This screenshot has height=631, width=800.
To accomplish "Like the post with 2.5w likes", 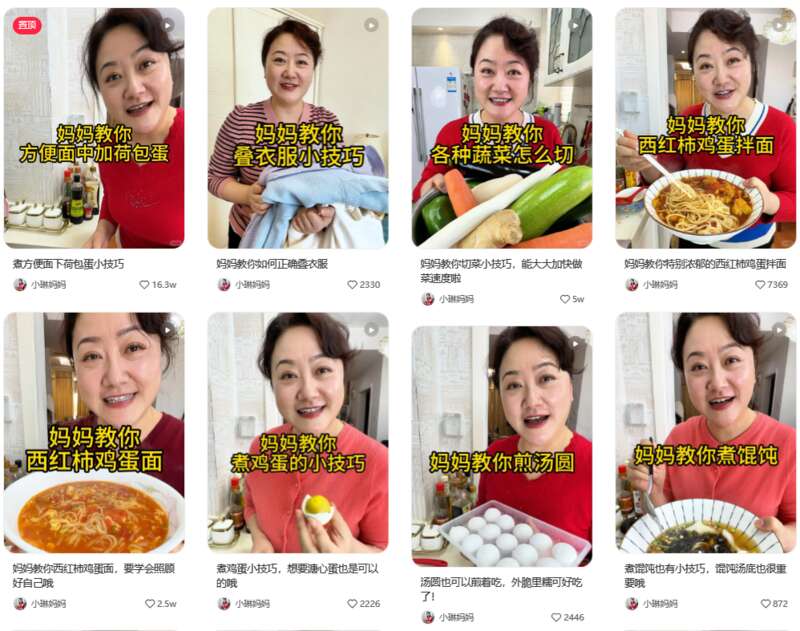I will point(150,604).
